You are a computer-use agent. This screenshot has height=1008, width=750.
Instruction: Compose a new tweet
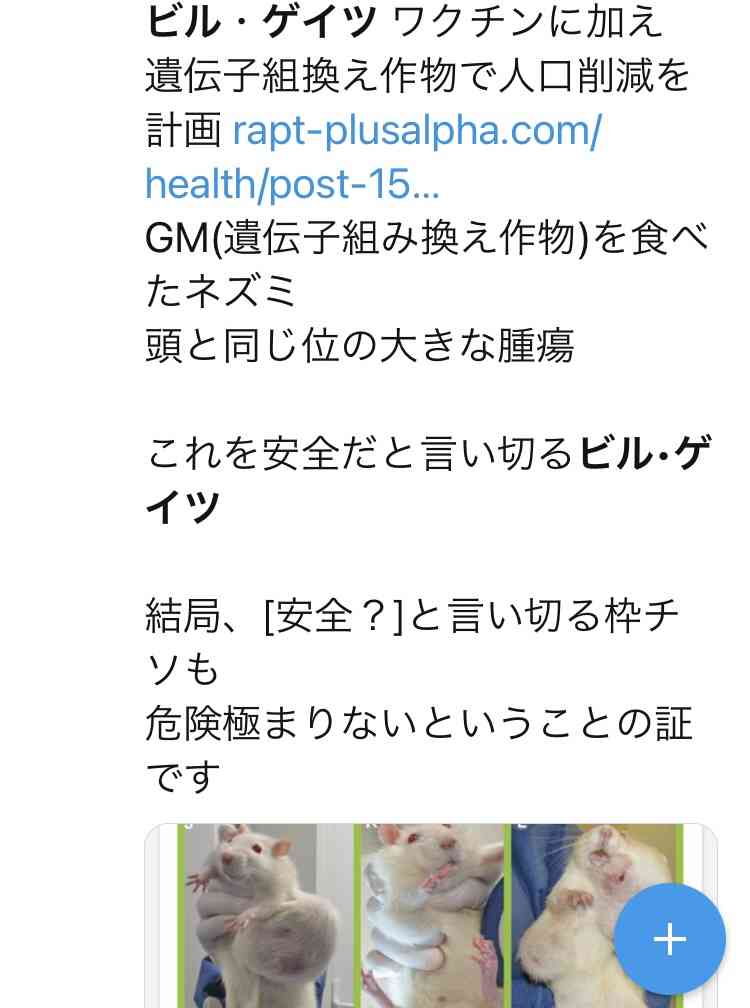(x=669, y=938)
